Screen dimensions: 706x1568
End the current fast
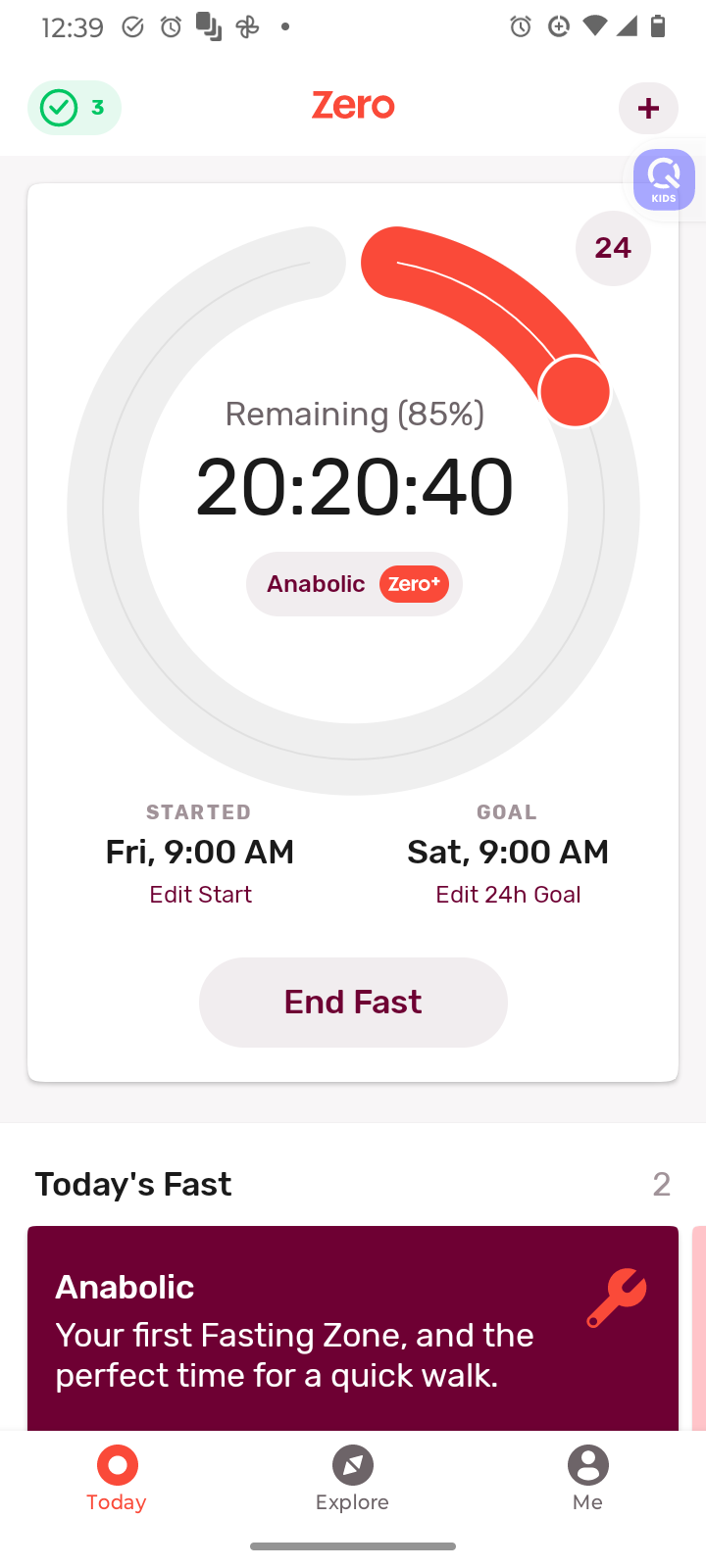coord(353,1002)
